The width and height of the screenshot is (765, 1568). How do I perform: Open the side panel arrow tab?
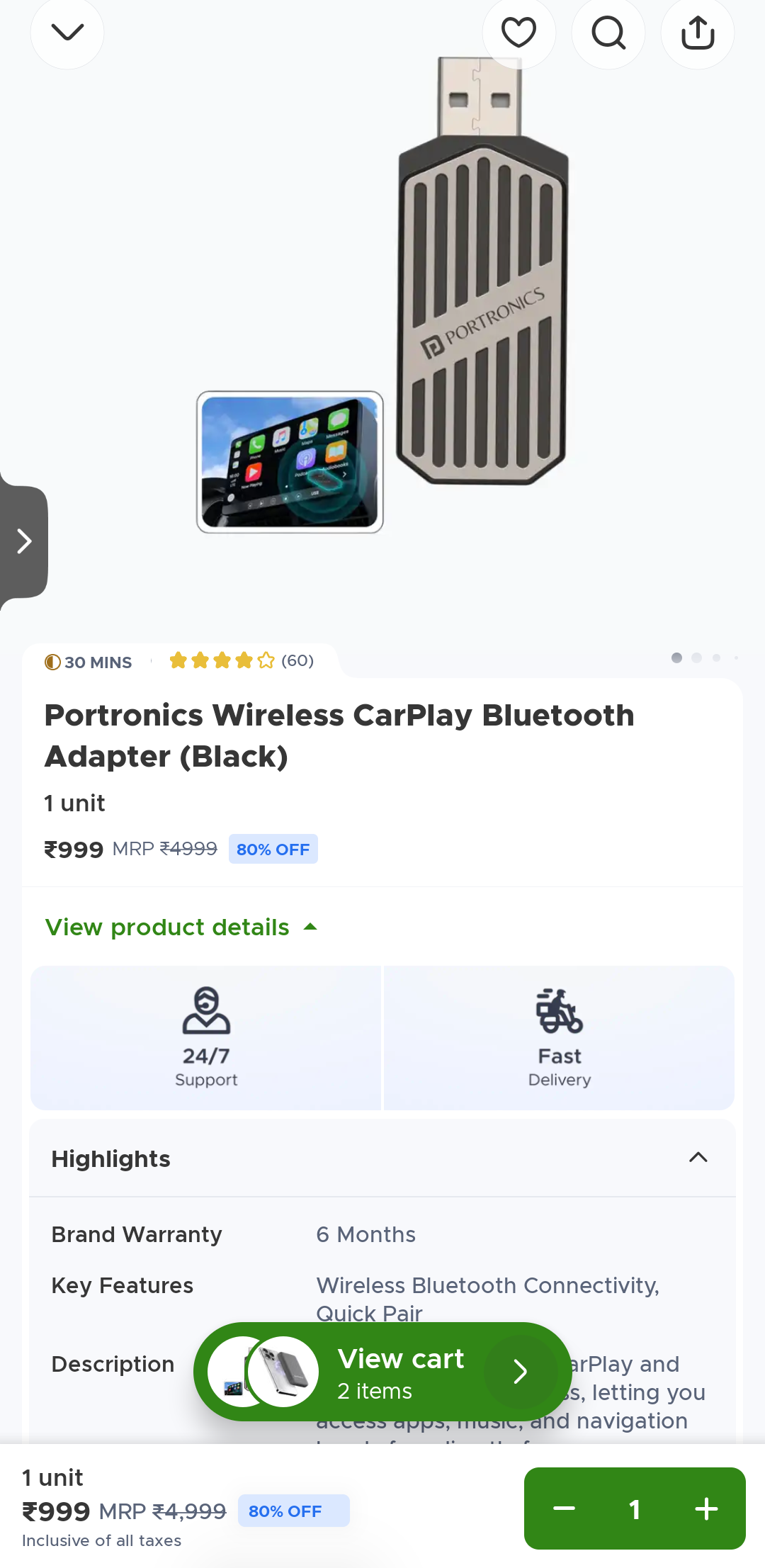(23, 541)
